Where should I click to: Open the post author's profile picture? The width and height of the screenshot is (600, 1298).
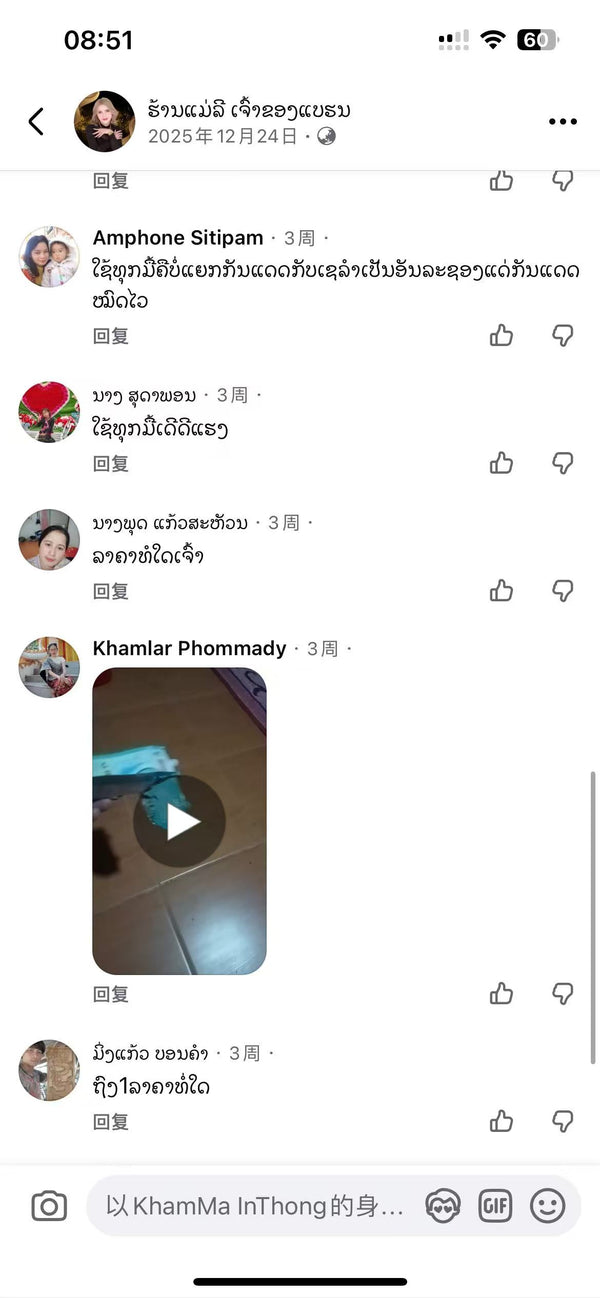click(104, 122)
